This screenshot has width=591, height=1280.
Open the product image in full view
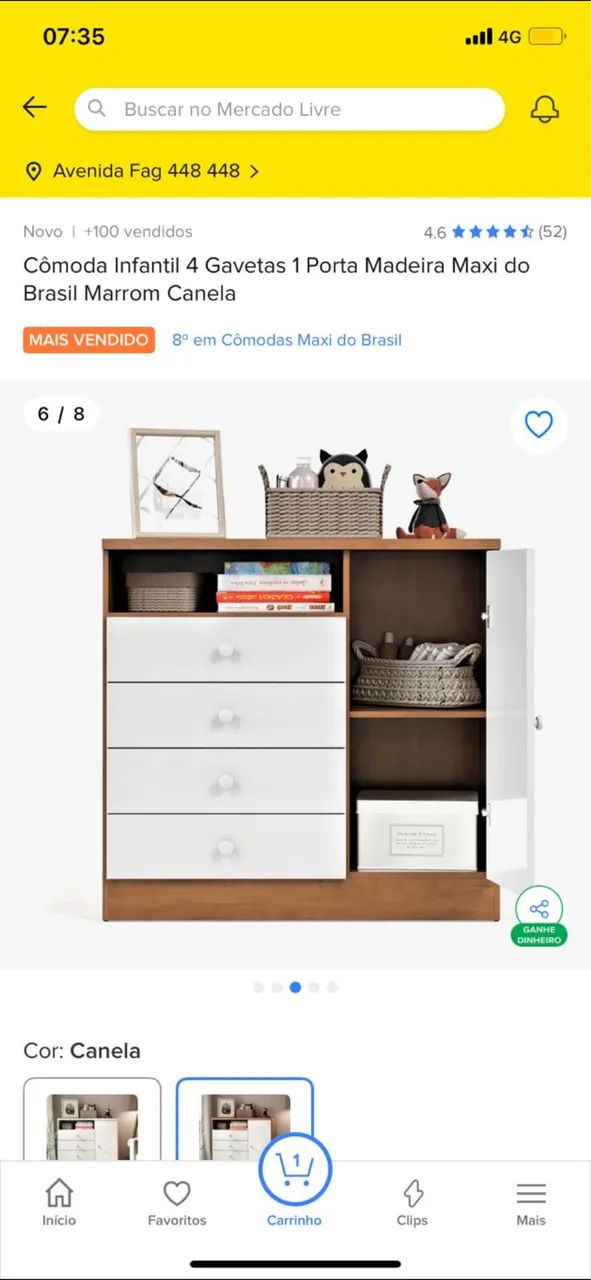(296, 675)
